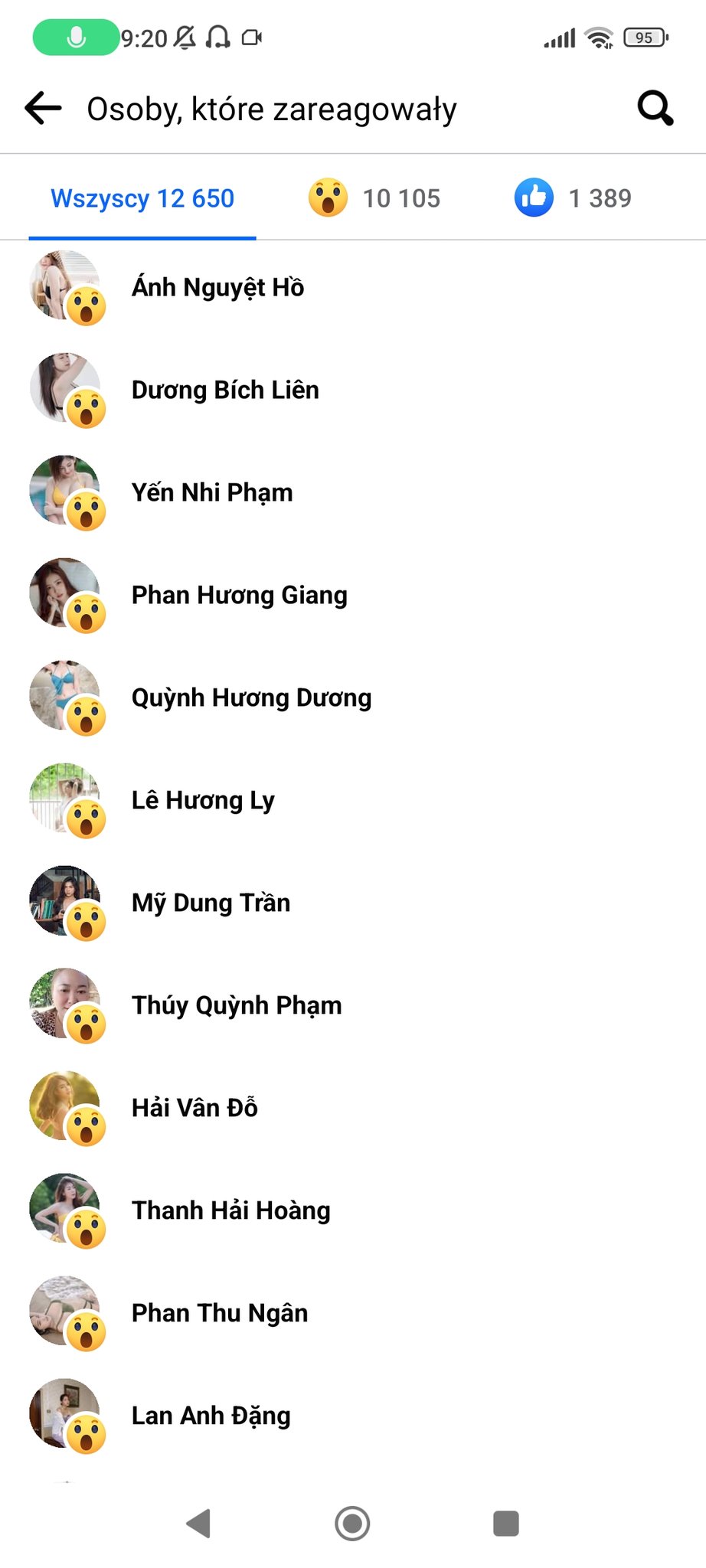Open Dương Bích Liên's profile

coord(224,390)
